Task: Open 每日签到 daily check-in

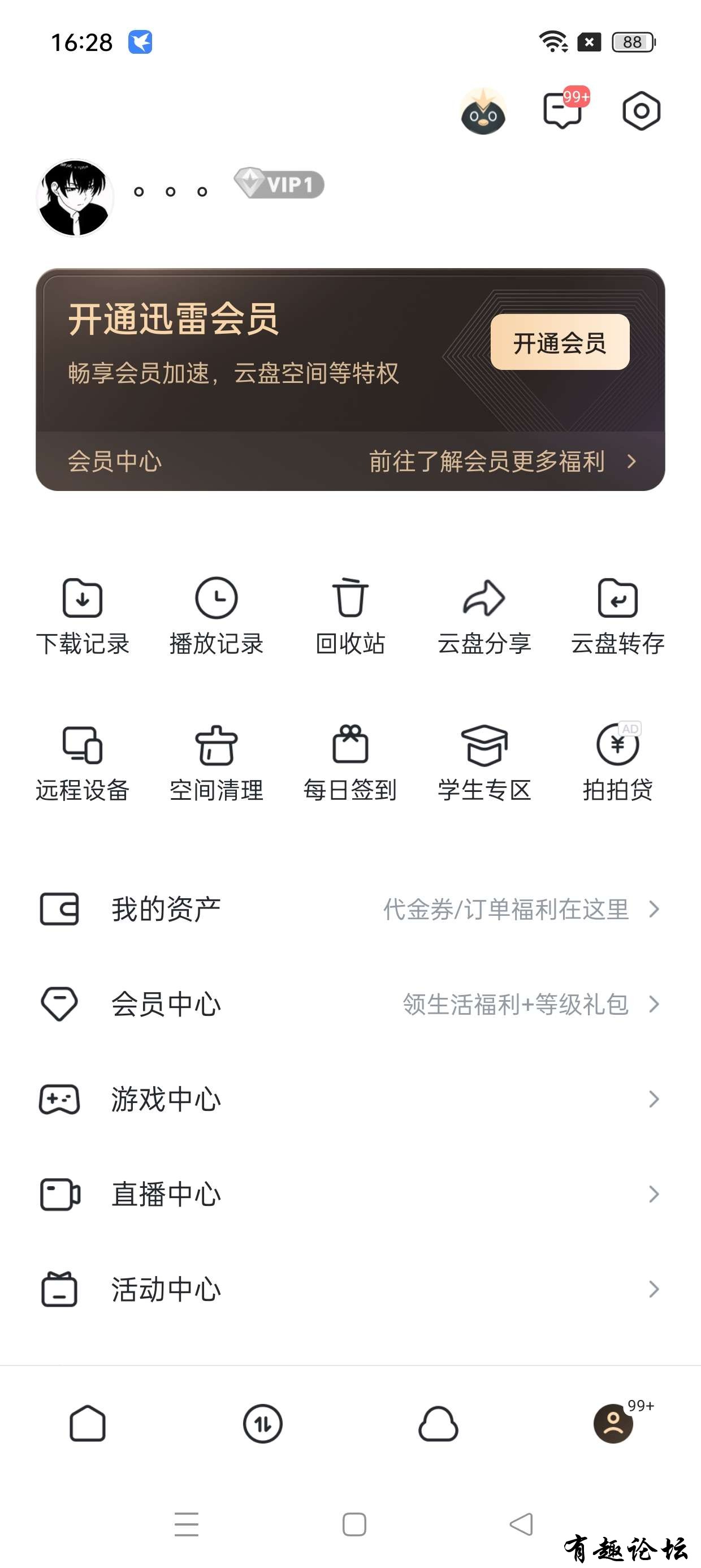Action: 350,763
